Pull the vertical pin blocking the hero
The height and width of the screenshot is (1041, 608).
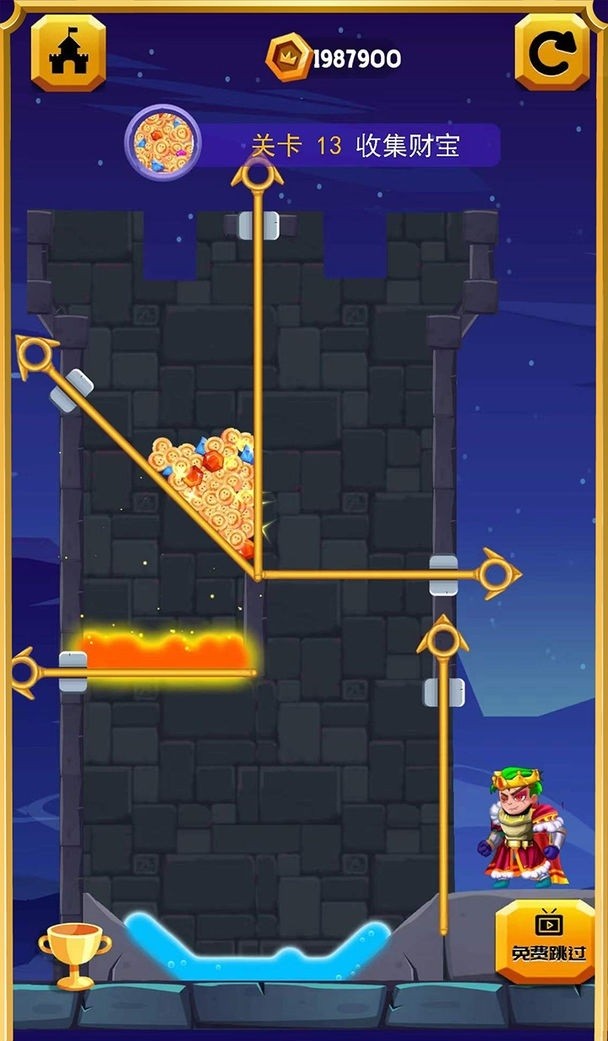(442, 639)
